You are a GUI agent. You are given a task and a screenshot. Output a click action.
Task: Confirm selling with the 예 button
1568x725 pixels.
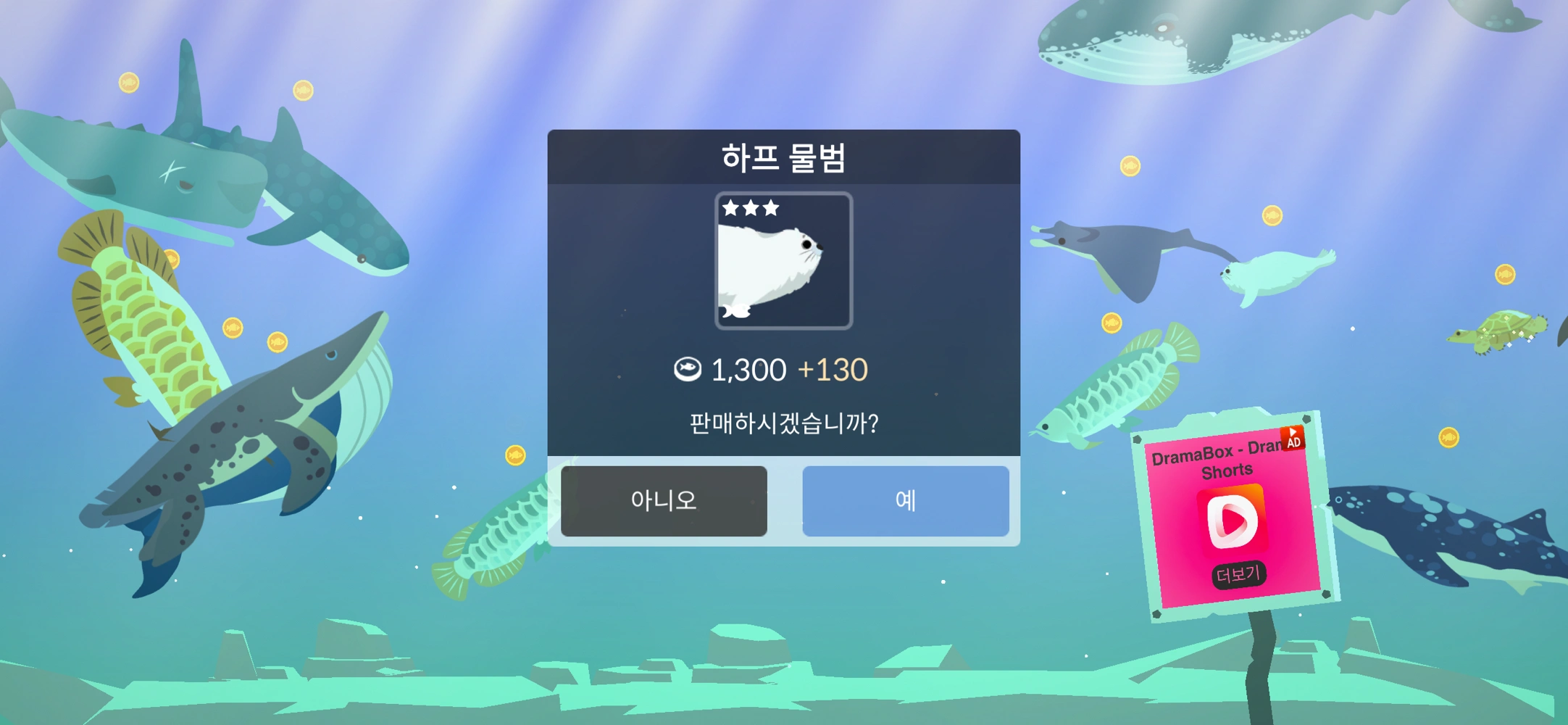tap(905, 501)
